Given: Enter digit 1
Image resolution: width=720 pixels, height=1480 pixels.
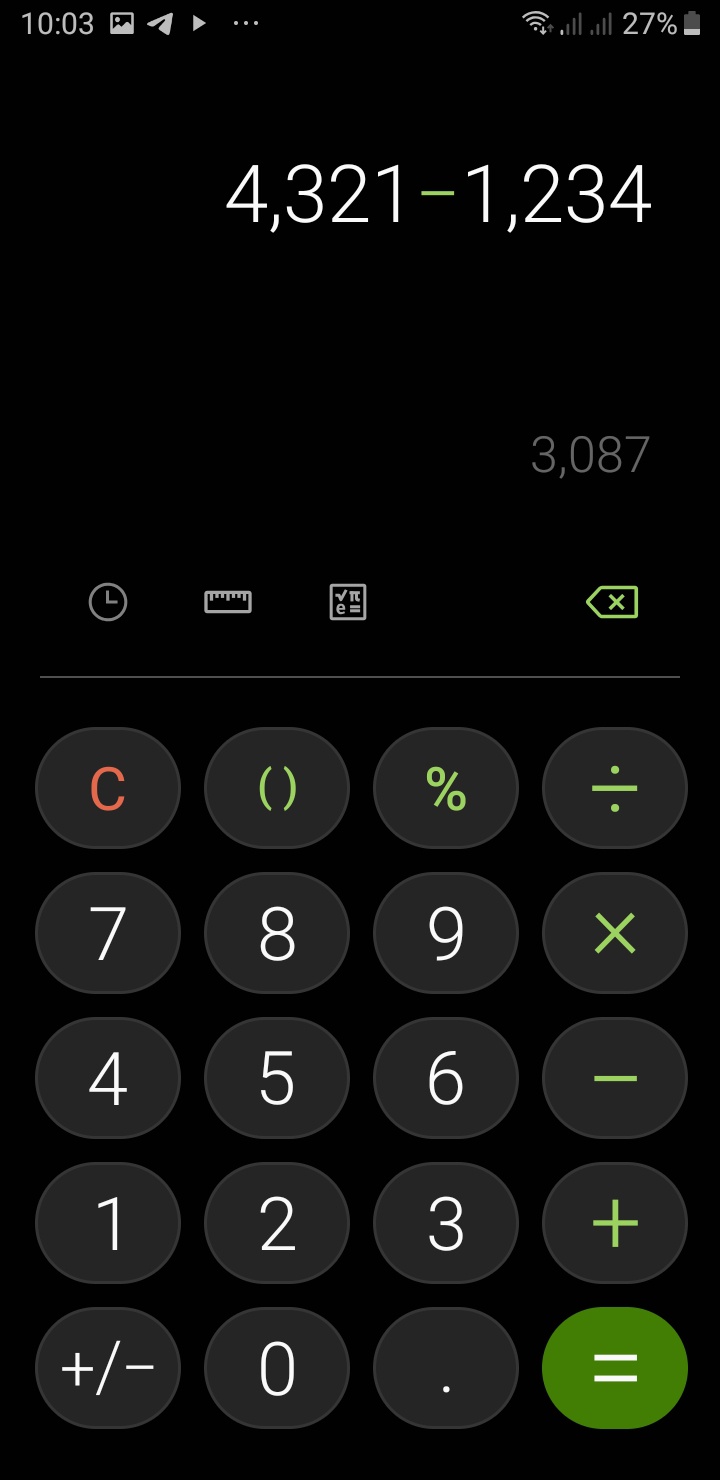Looking at the screenshot, I should coord(108,1223).
